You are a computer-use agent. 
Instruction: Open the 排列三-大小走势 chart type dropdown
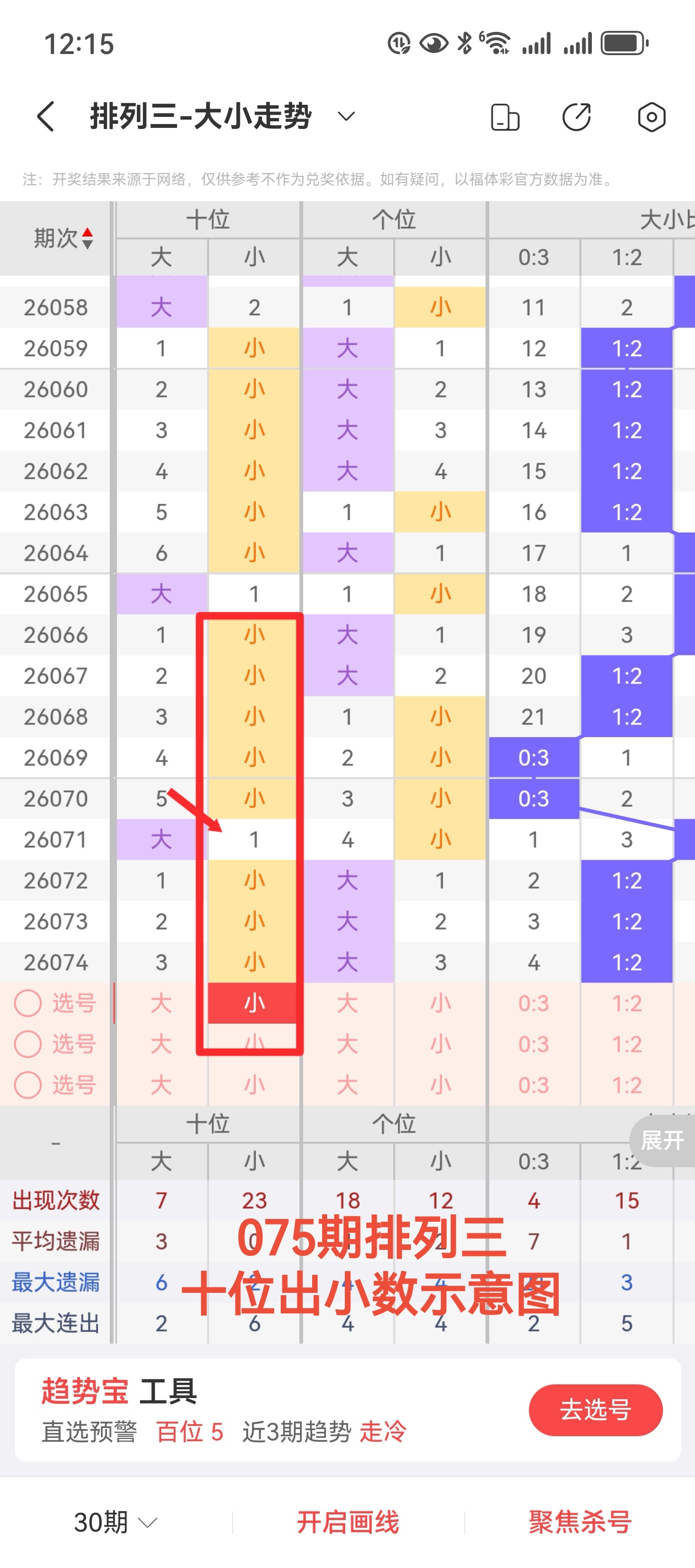pyautogui.click(x=346, y=116)
